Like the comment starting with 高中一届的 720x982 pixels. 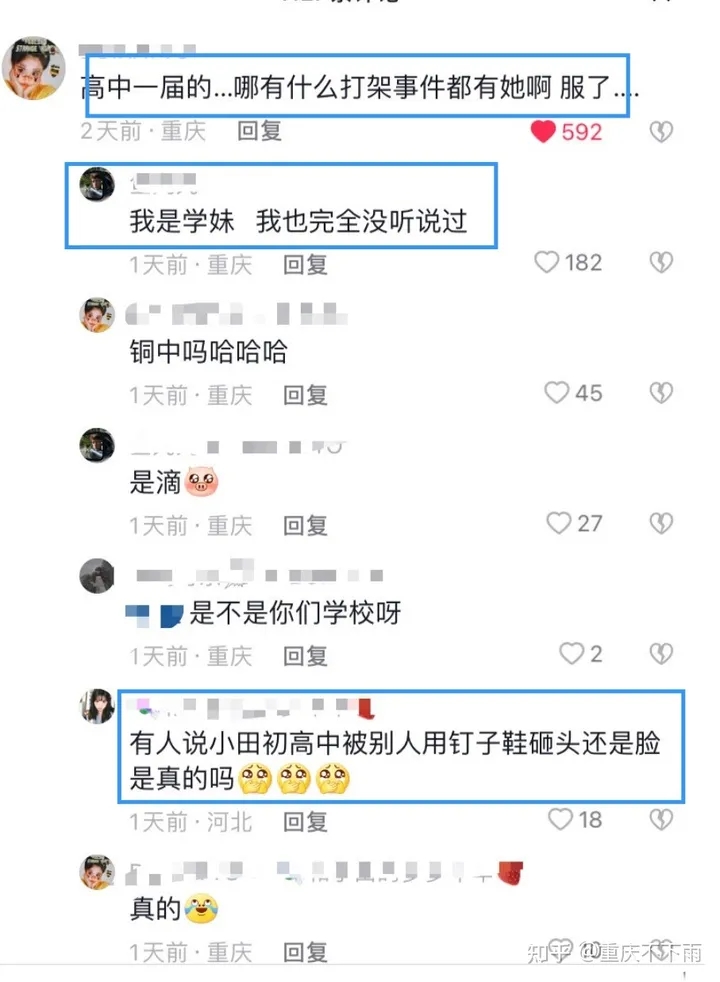(x=545, y=131)
